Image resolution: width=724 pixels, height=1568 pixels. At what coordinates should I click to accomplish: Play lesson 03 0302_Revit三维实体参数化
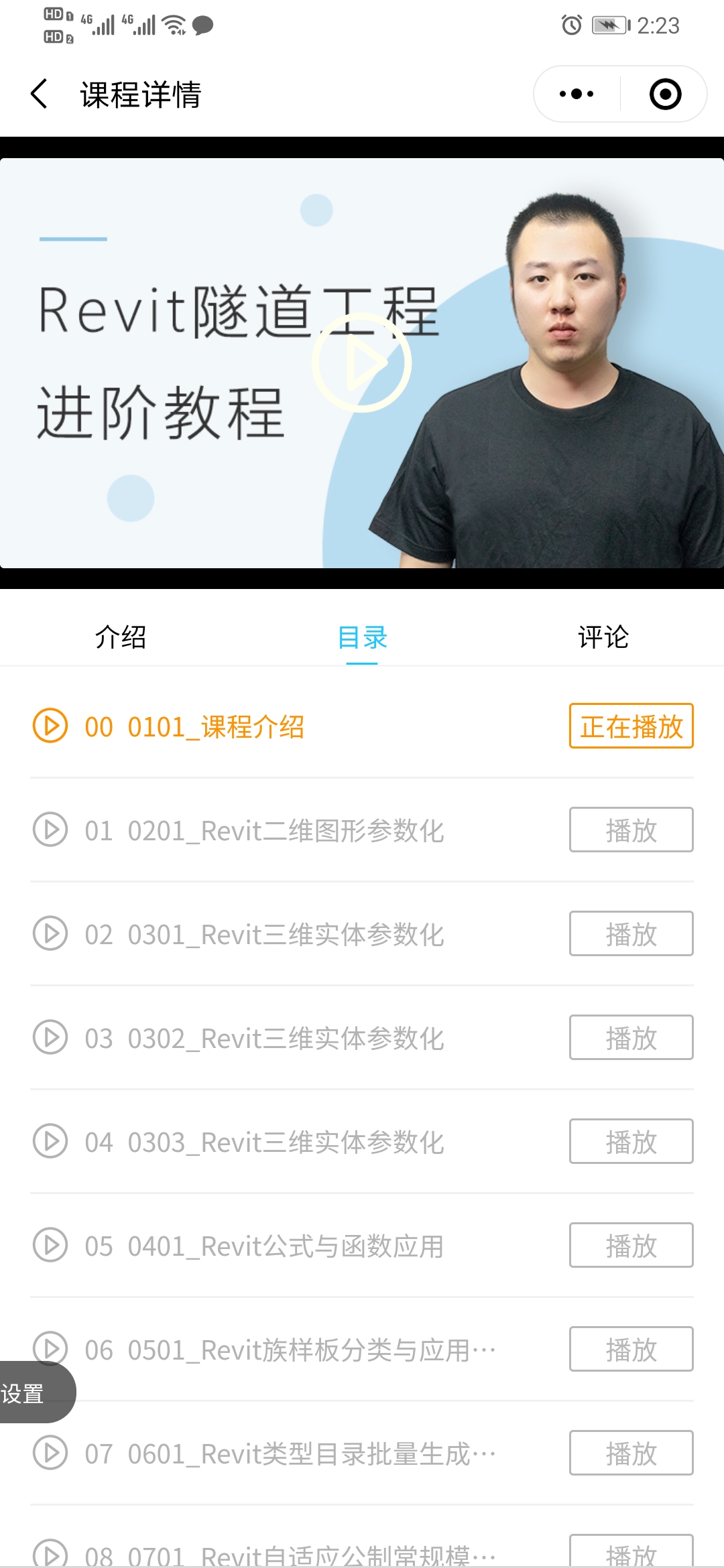click(631, 1037)
